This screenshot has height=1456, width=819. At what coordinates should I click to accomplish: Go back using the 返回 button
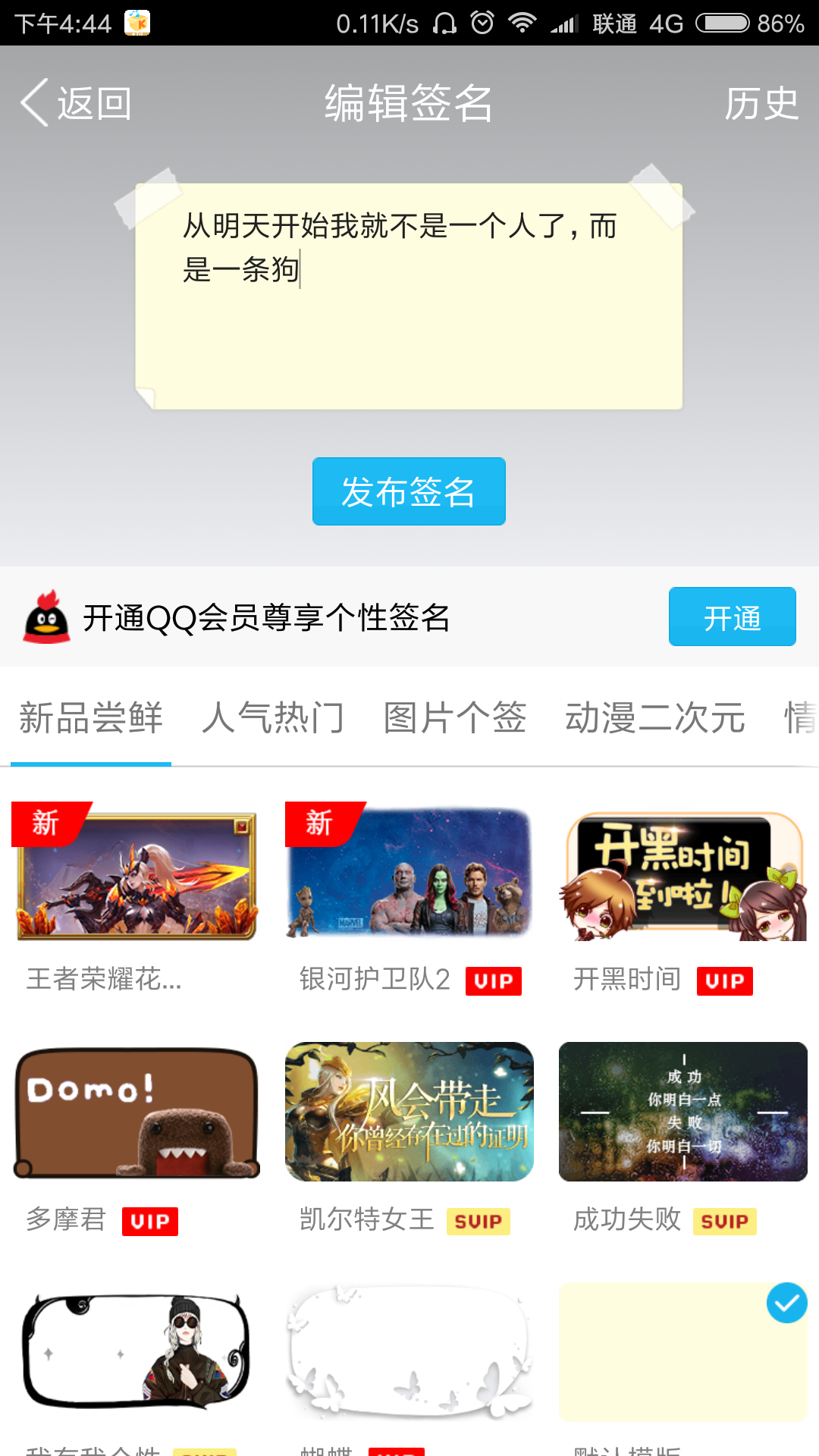tap(76, 103)
